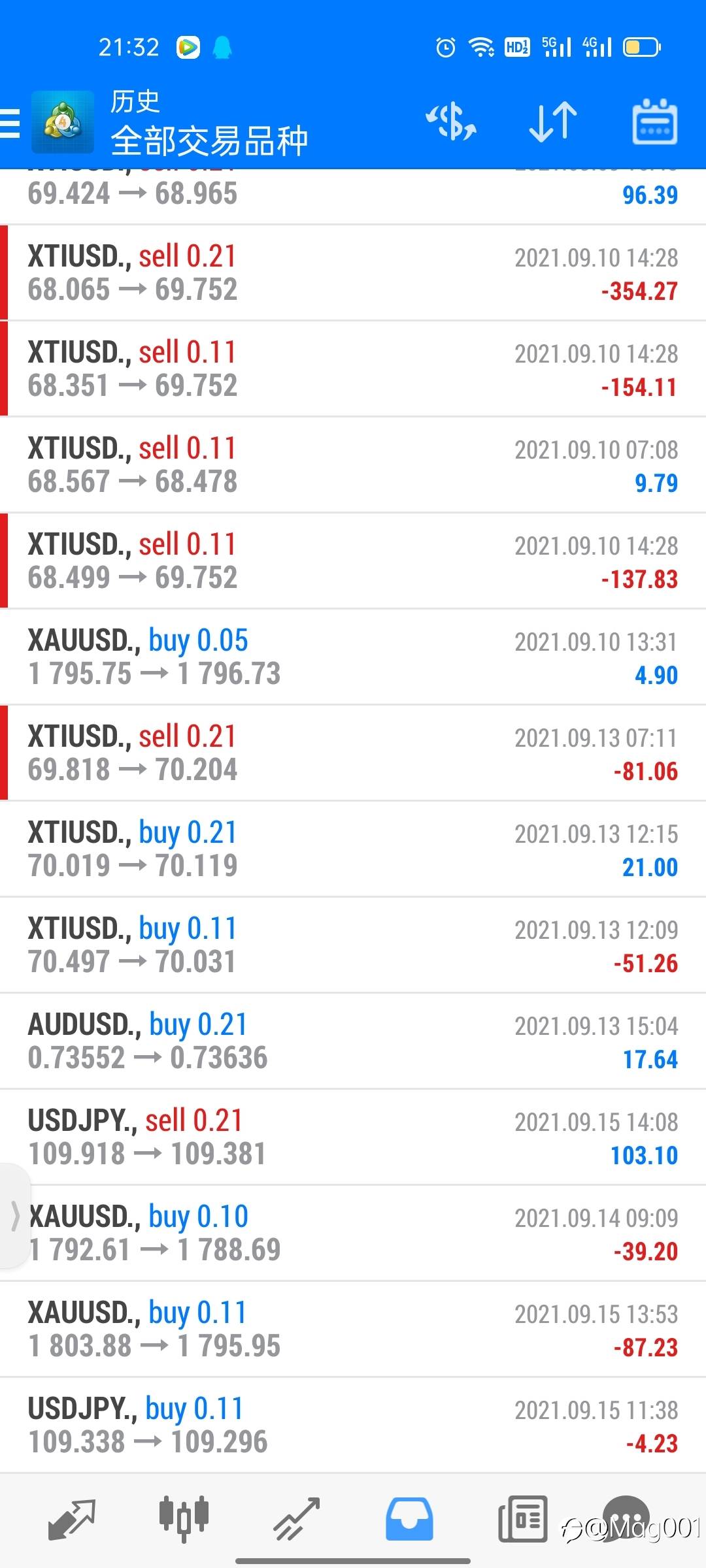Open the XTIUSD sell trade with -81.06 loss
The height and width of the screenshot is (1568, 706).
click(353, 753)
